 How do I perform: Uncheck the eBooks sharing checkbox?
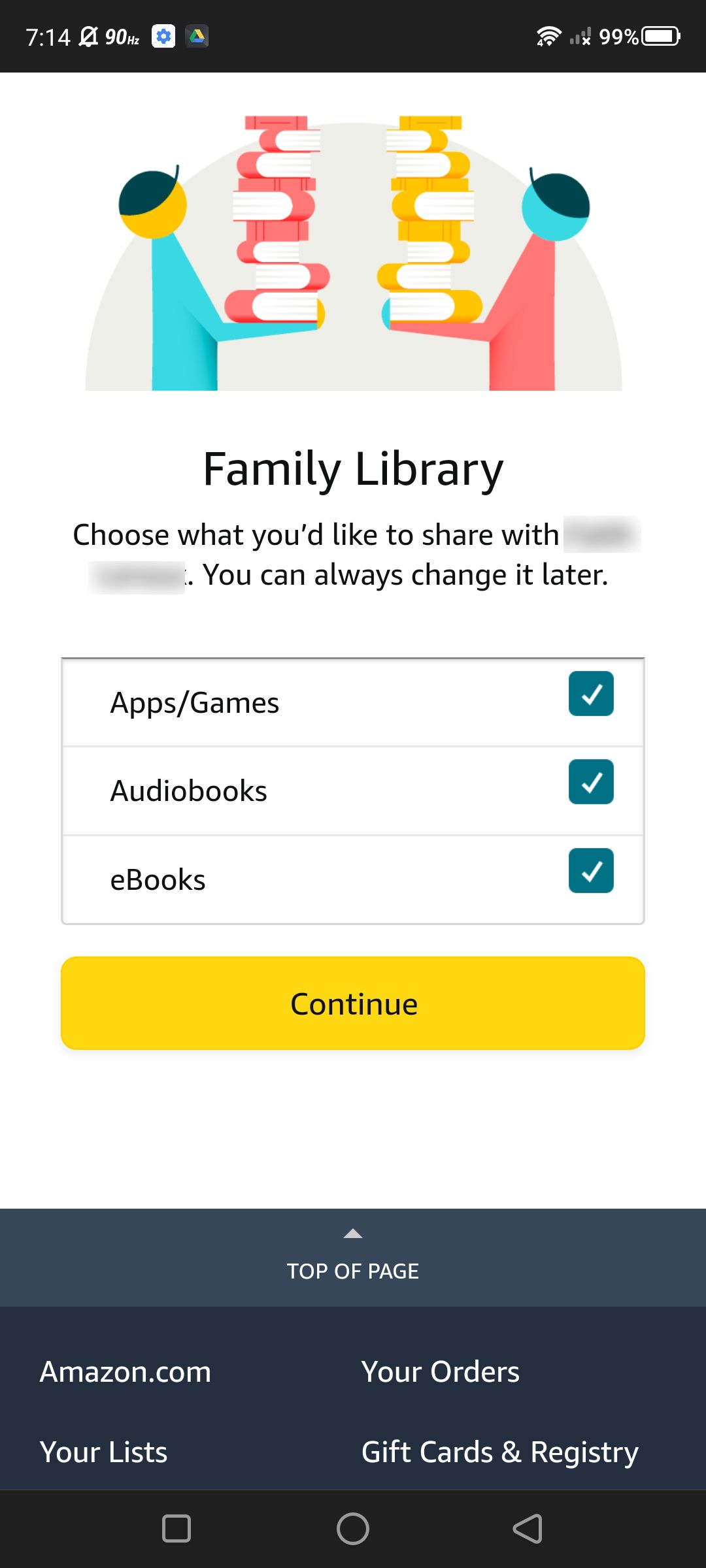(591, 871)
